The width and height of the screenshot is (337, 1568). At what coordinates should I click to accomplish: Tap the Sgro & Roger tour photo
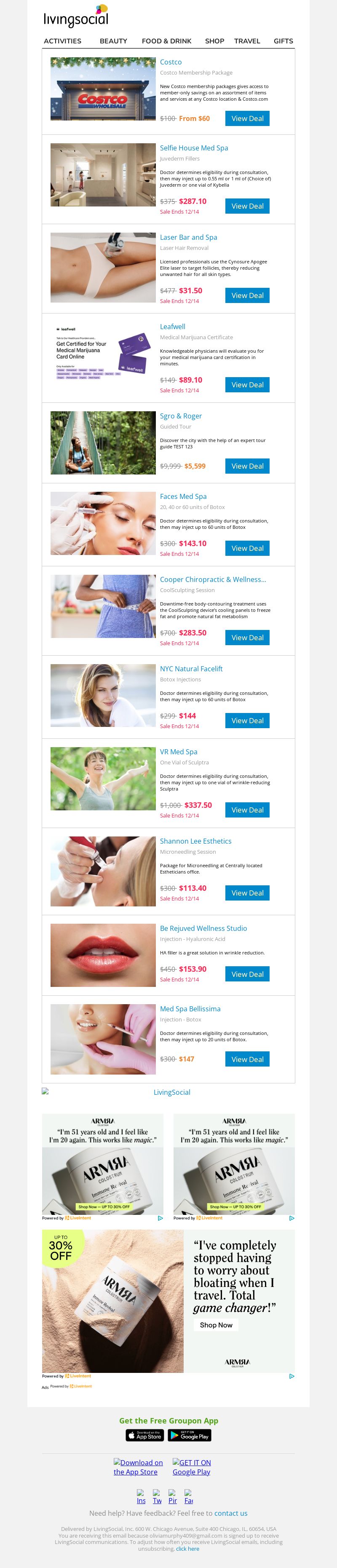point(103,442)
